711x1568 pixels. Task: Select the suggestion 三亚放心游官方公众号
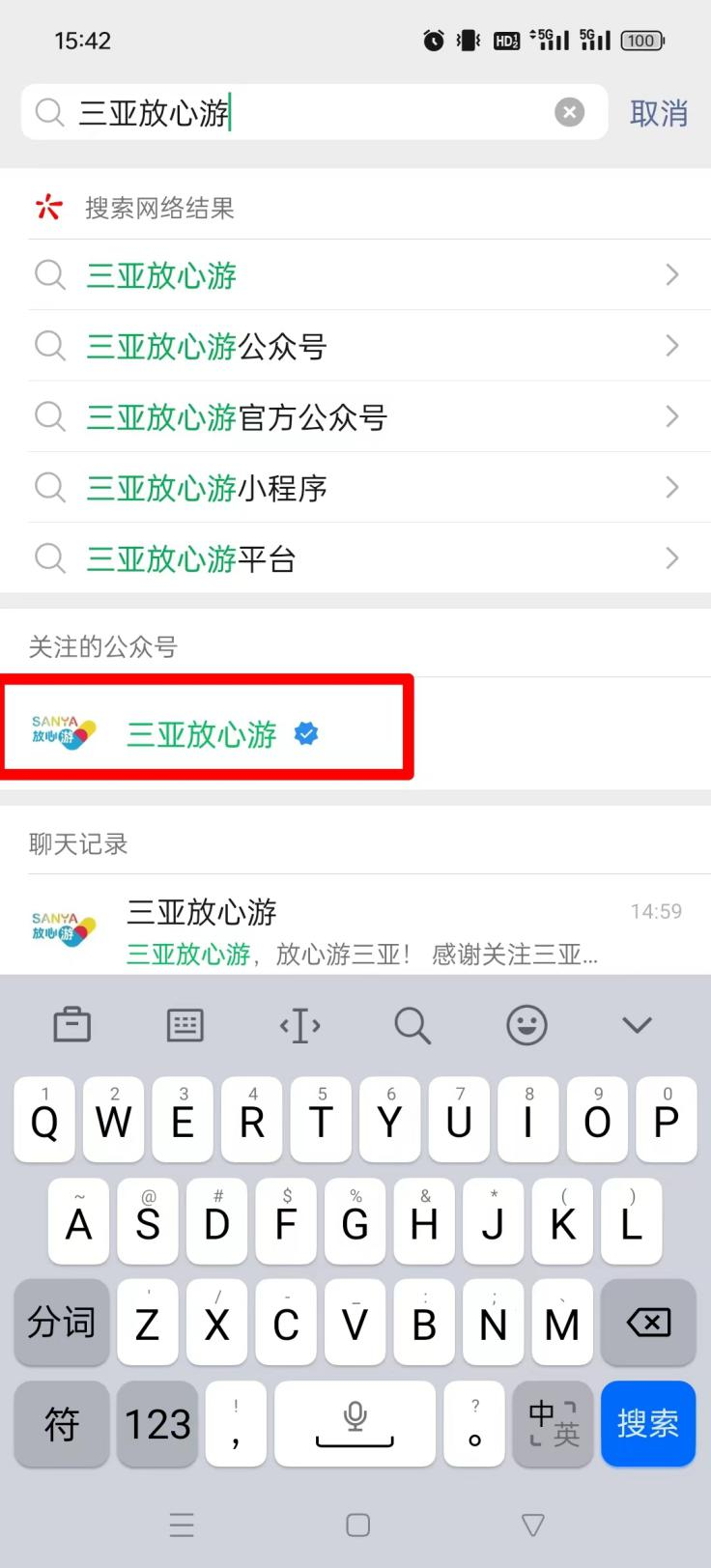[355, 417]
